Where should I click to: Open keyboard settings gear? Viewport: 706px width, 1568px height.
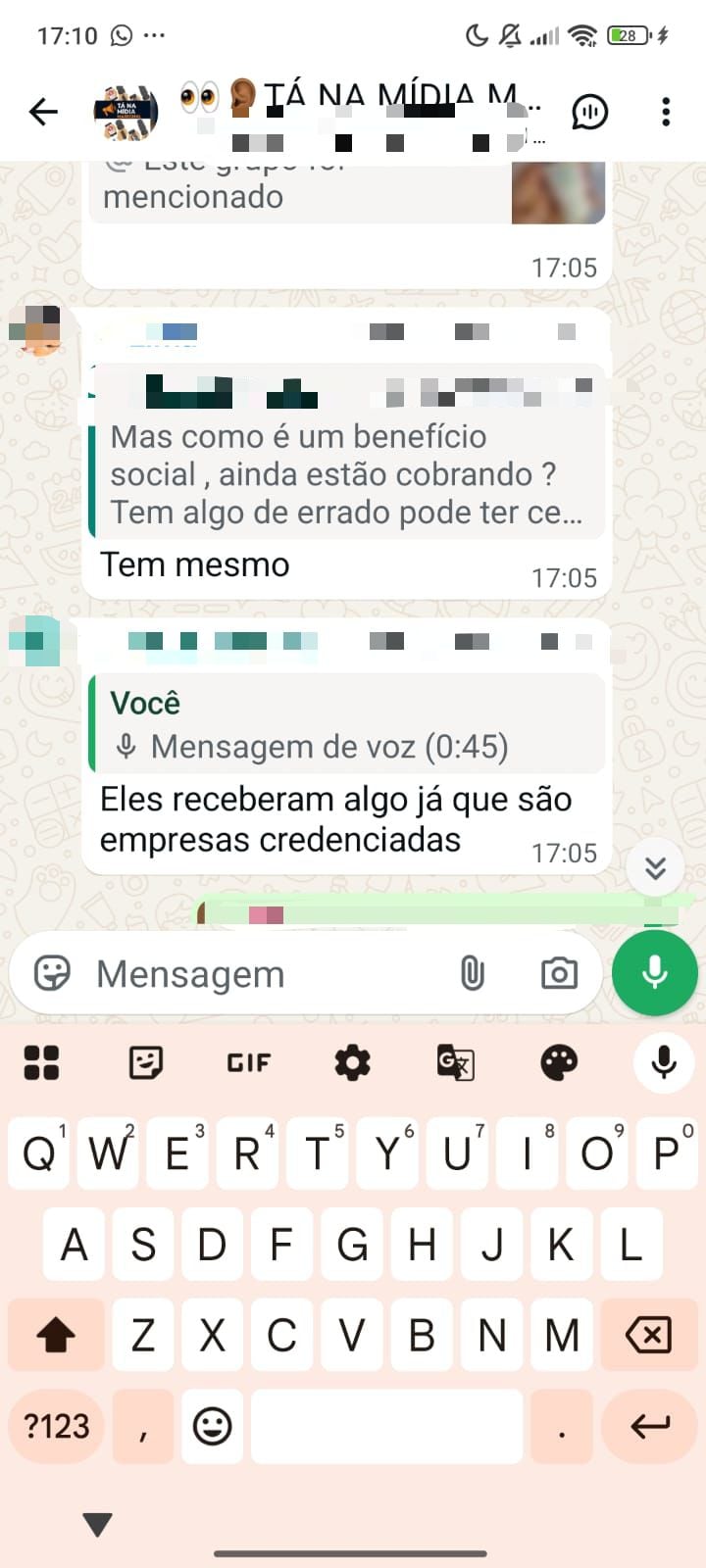352,1062
